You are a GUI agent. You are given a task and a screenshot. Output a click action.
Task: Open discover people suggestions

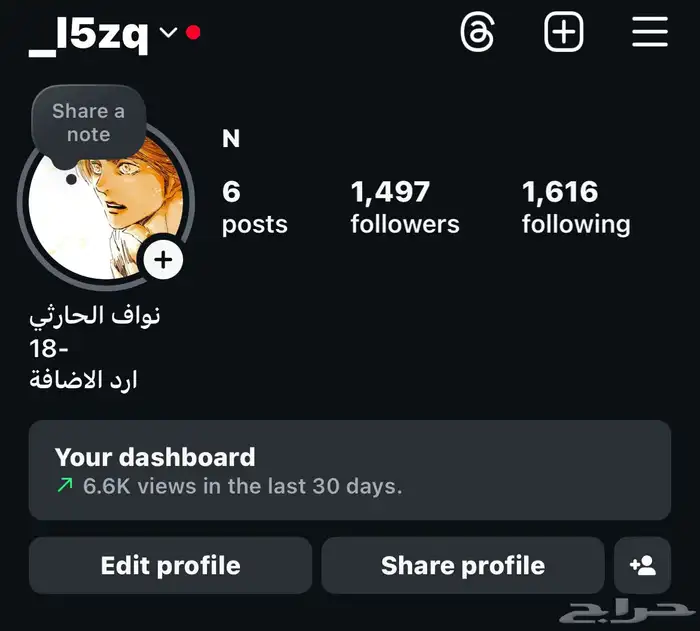[642, 565]
